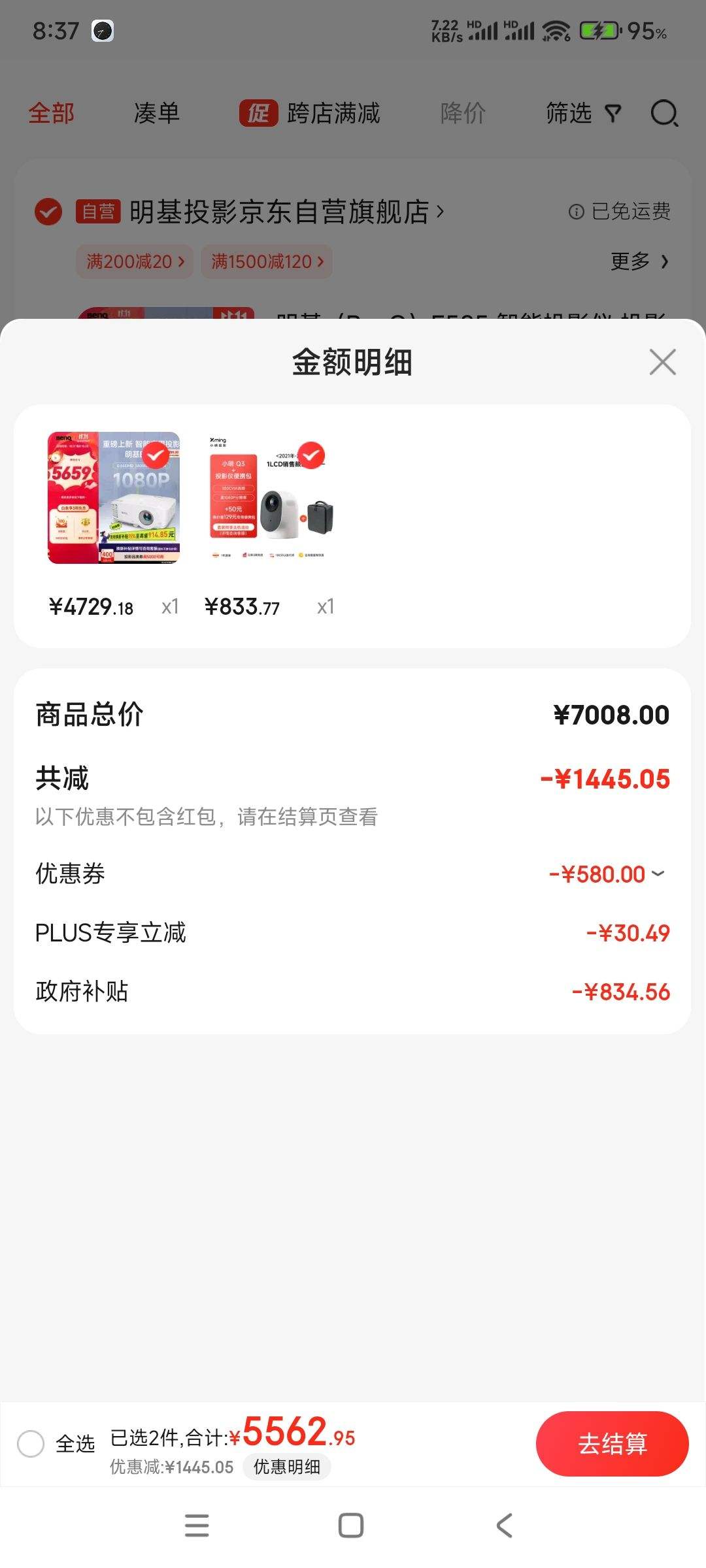The width and height of the screenshot is (706, 1568).
Task: Open the BenQ projector item priced ¥4729.18
Action: click(114, 497)
